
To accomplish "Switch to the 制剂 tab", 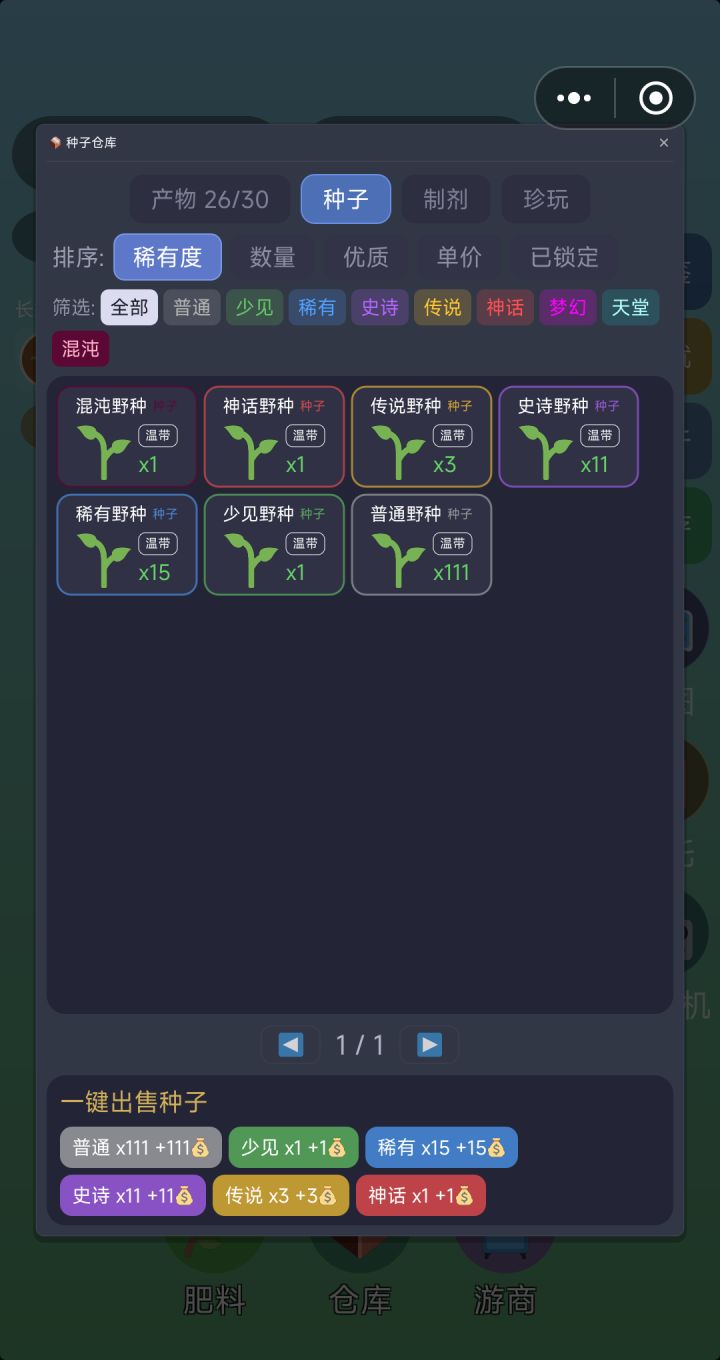I will point(445,198).
